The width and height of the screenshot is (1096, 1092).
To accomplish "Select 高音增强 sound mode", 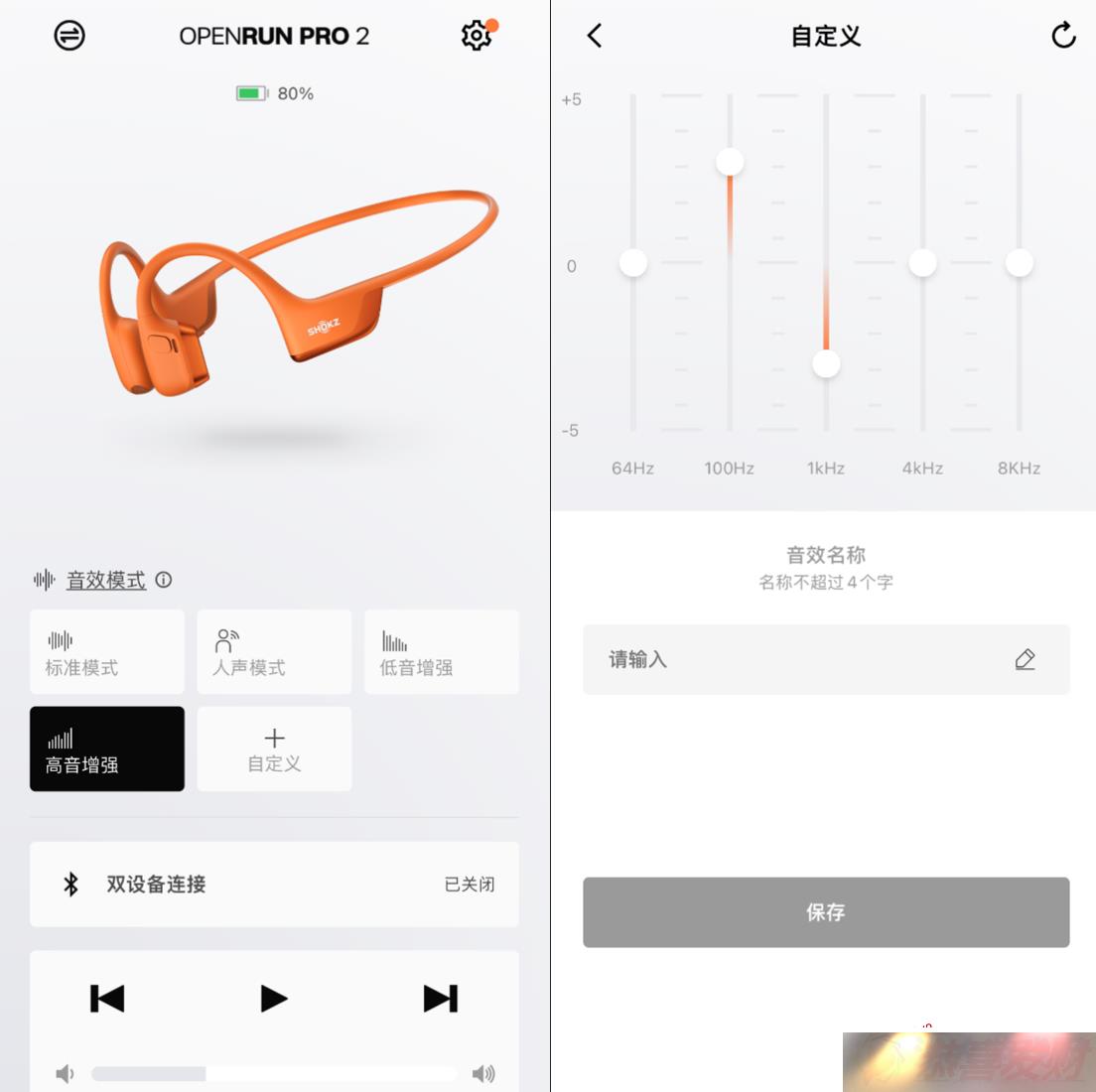I will point(107,749).
